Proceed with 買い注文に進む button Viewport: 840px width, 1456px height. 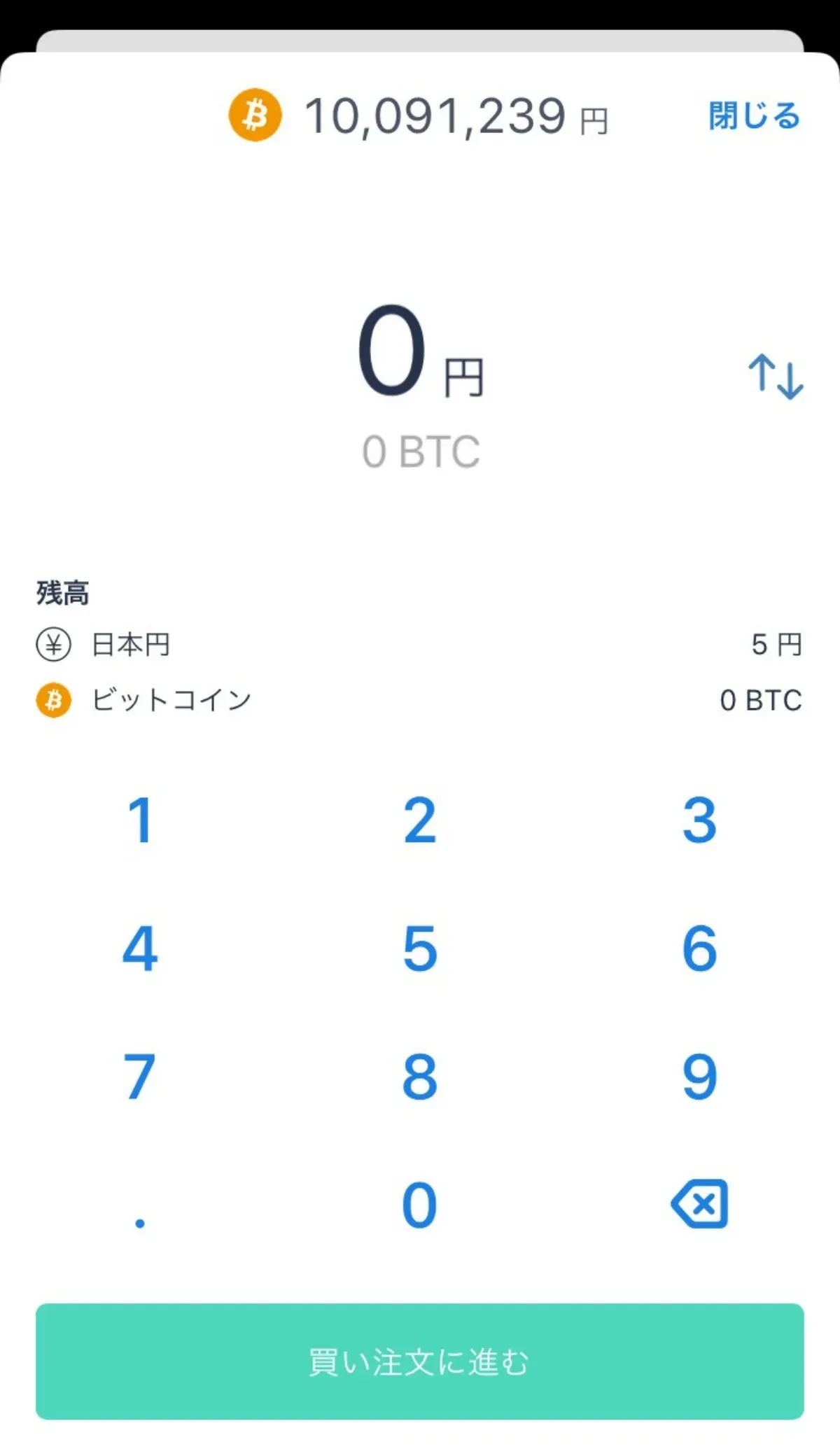pos(420,1361)
